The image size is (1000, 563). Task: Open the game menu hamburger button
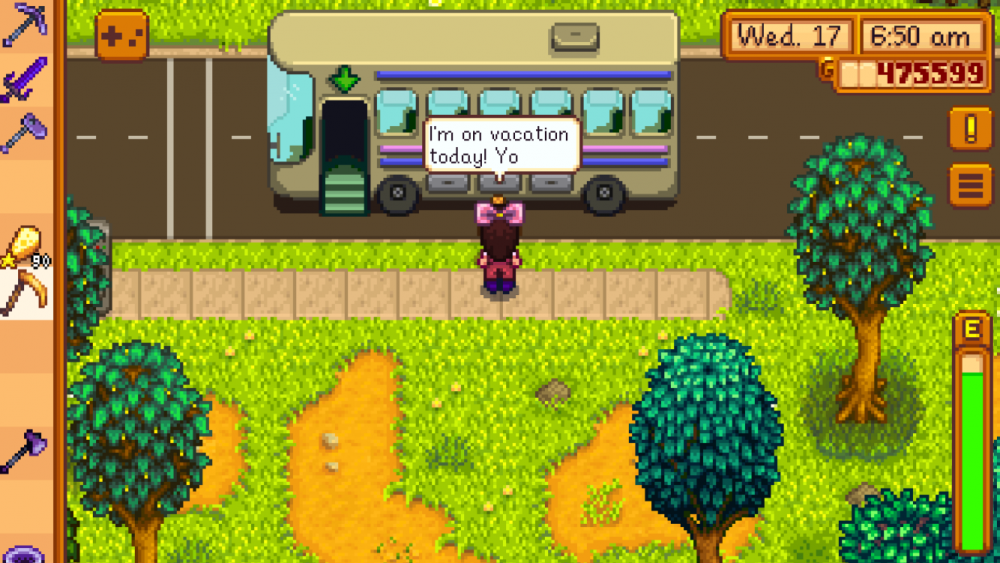point(970,185)
